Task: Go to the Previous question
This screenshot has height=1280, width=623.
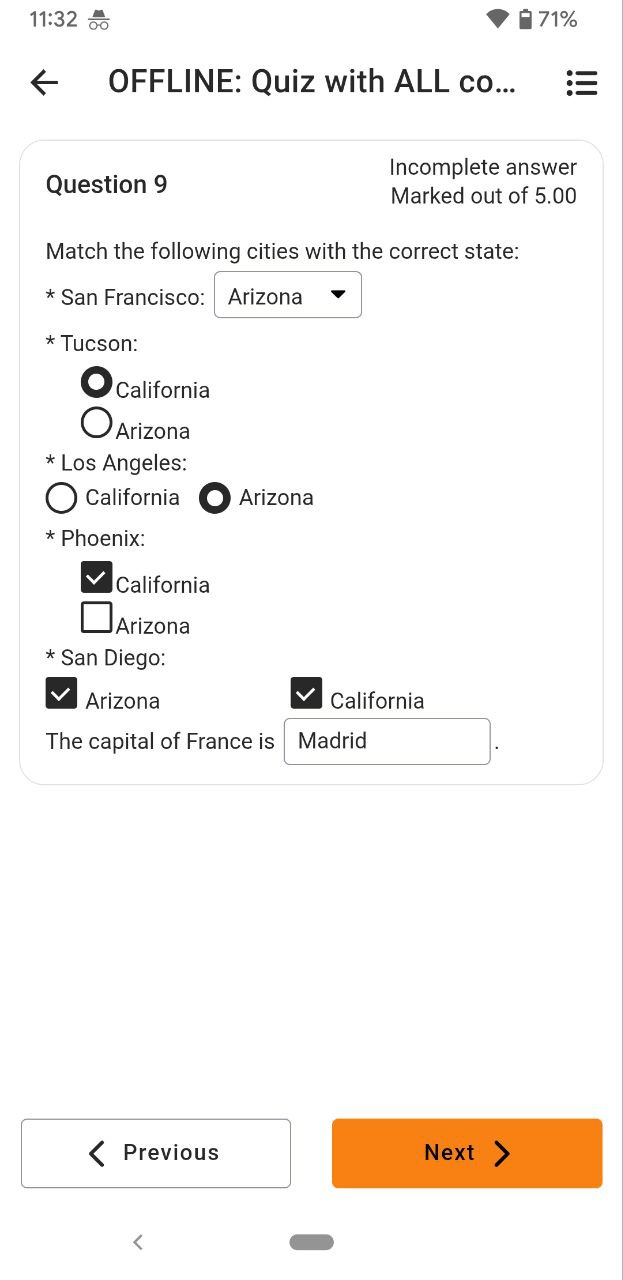Action: pyautogui.click(x=156, y=1153)
